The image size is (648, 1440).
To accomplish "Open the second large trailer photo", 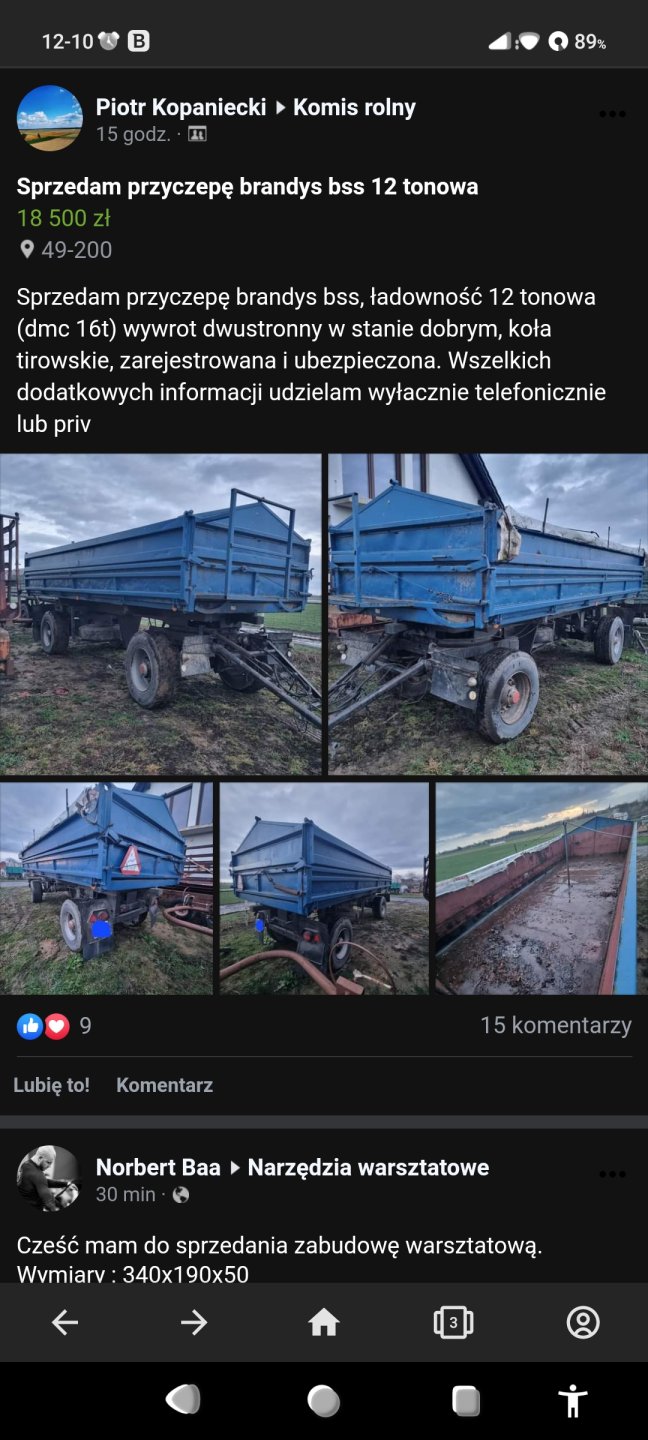I will point(488,614).
